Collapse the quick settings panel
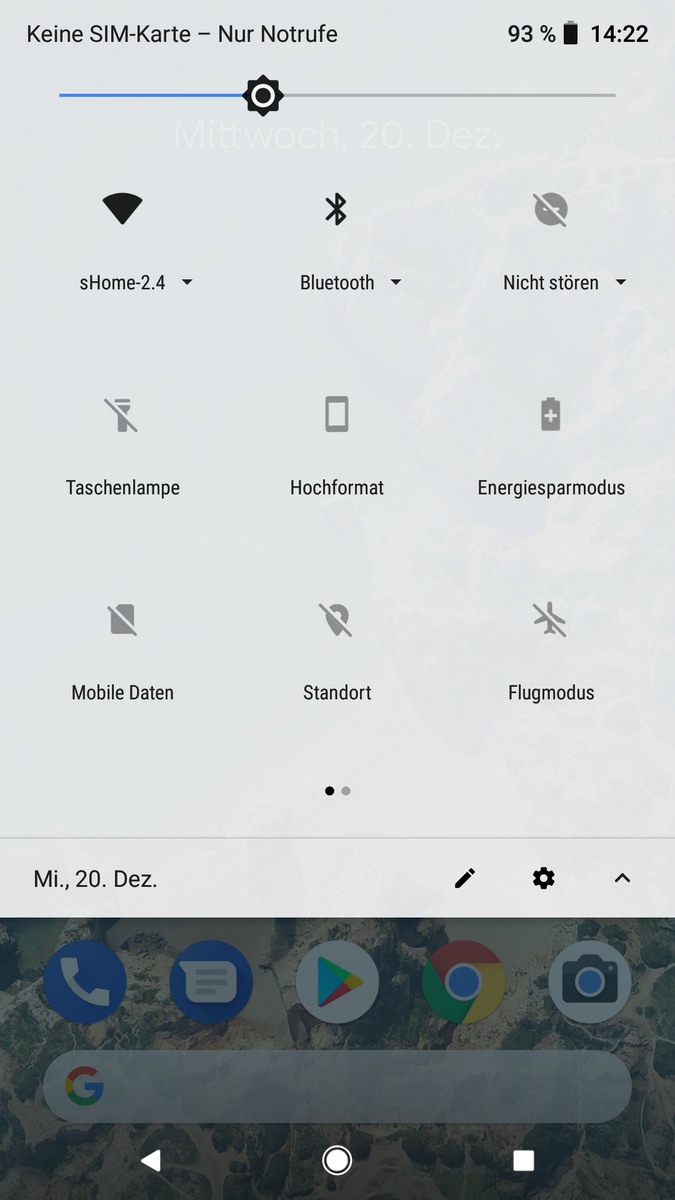This screenshot has height=1200, width=675. (622, 878)
